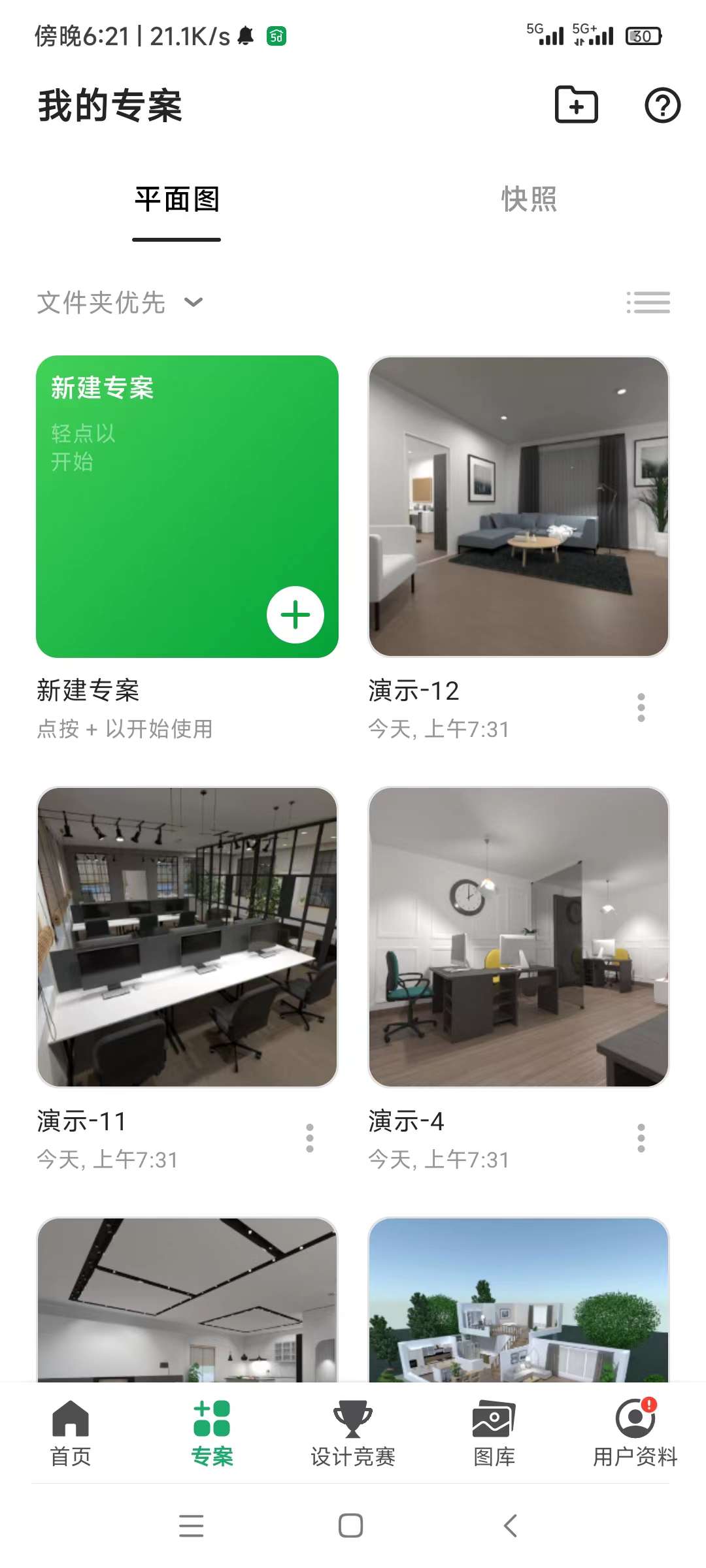Go to the 首页 tab
Viewport: 706px width, 1568px height.
(71, 1432)
